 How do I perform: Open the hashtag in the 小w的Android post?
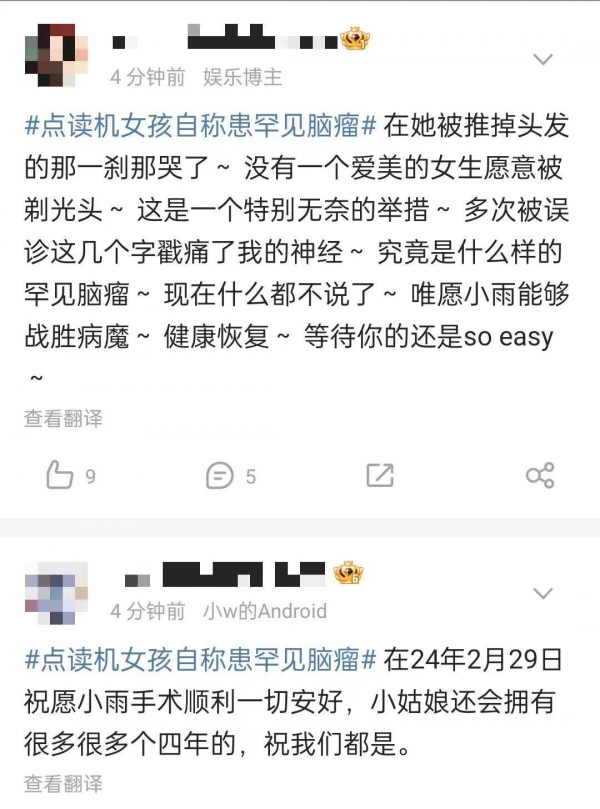point(200,659)
